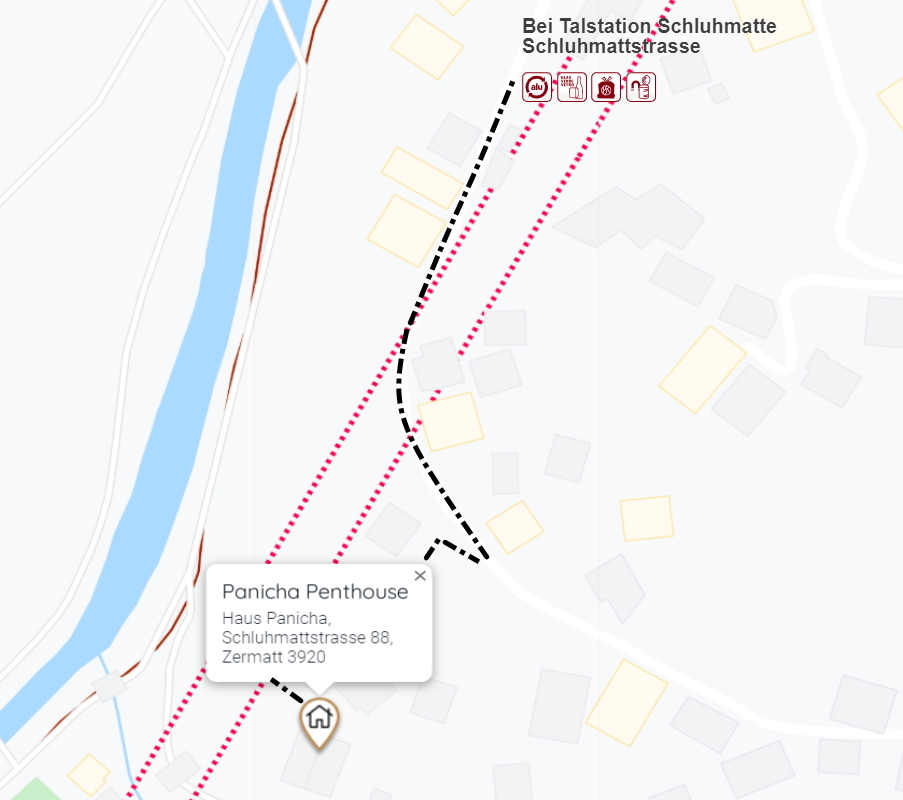Select the tin can recycling icon
Image resolution: width=903 pixels, height=800 pixels.
click(x=641, y=87)
